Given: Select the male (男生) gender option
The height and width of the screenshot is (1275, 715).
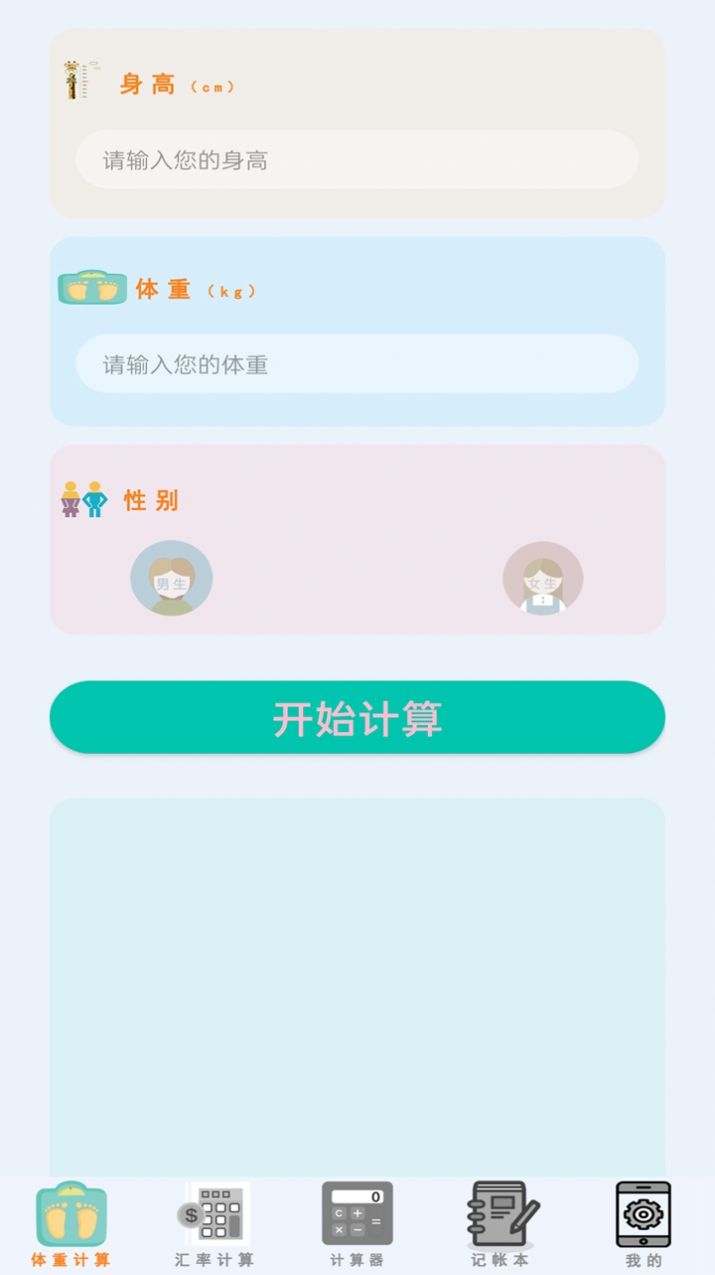Looking at the screenshot, I should (171, 578).
